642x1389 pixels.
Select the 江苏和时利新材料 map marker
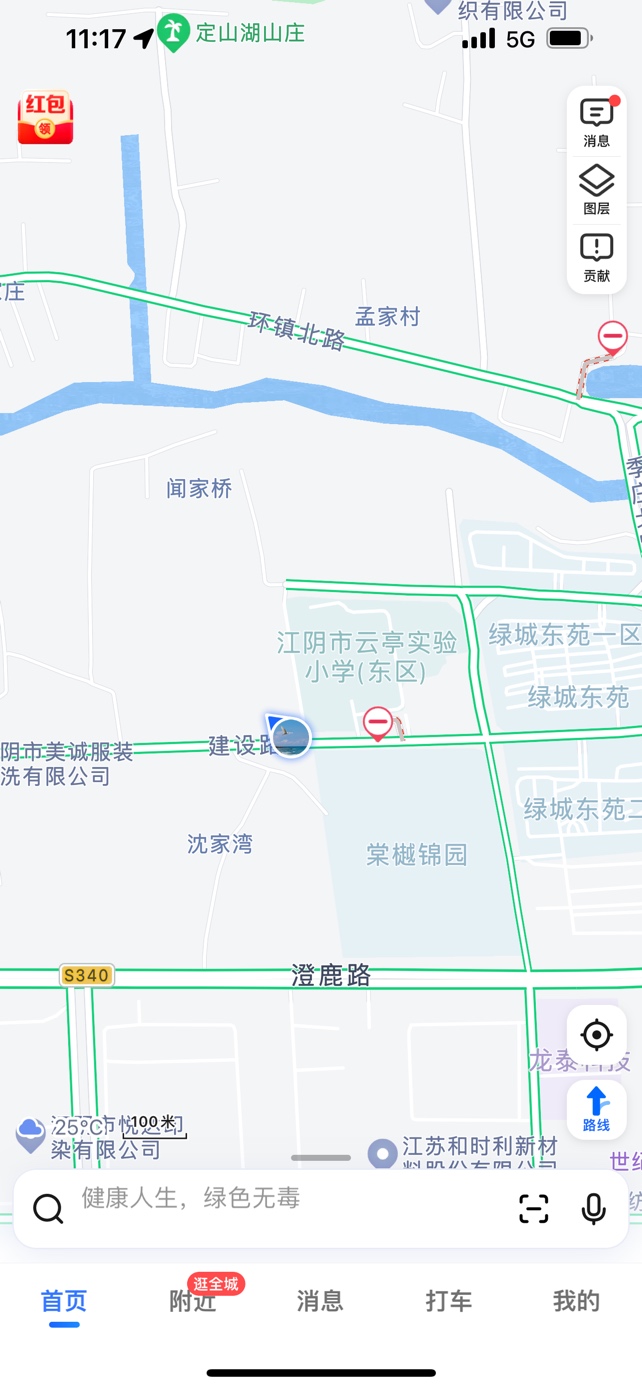(x=382, y=1153)
